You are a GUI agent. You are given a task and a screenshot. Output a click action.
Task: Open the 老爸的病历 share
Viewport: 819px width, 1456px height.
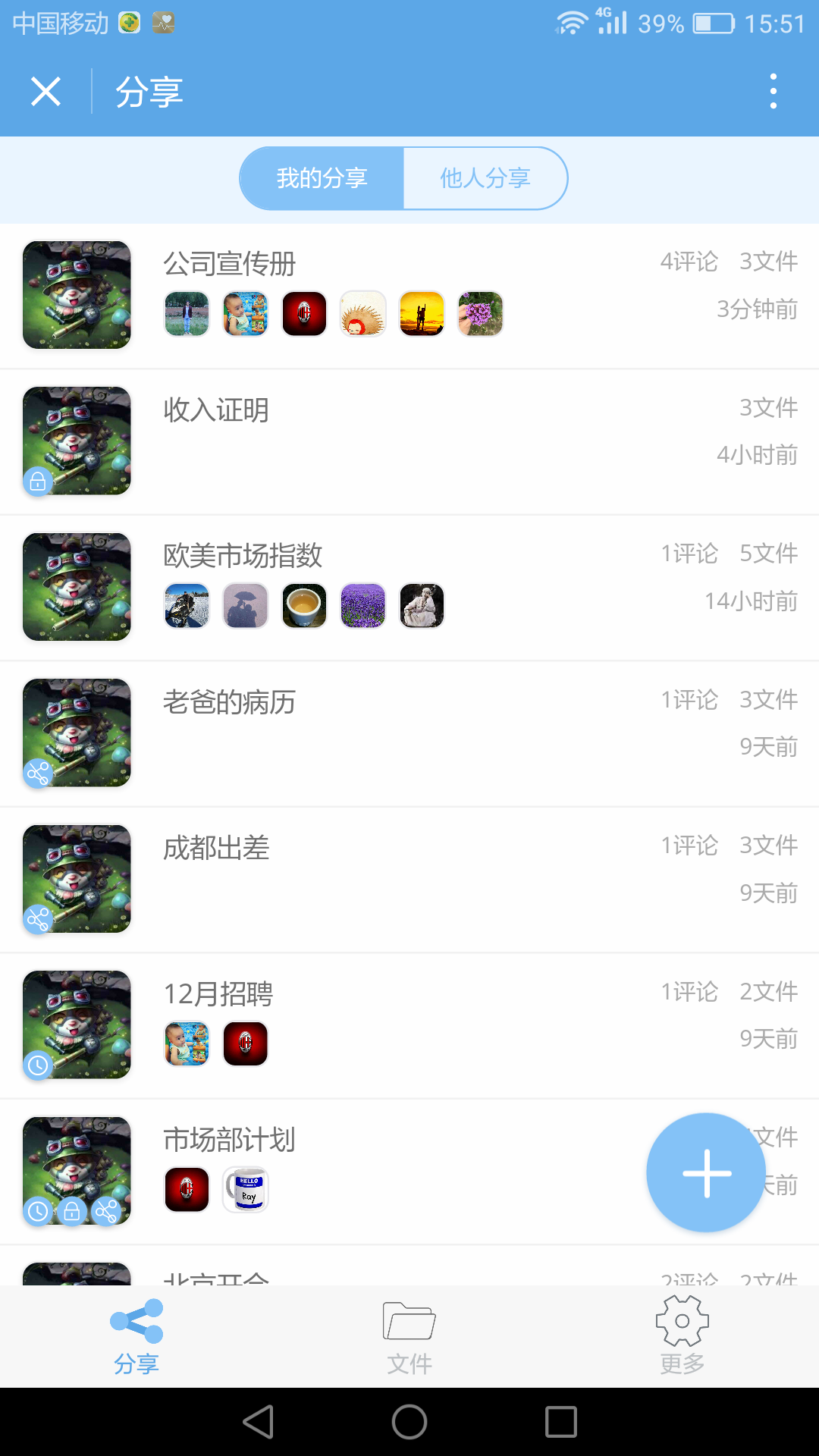click(229, 702)
